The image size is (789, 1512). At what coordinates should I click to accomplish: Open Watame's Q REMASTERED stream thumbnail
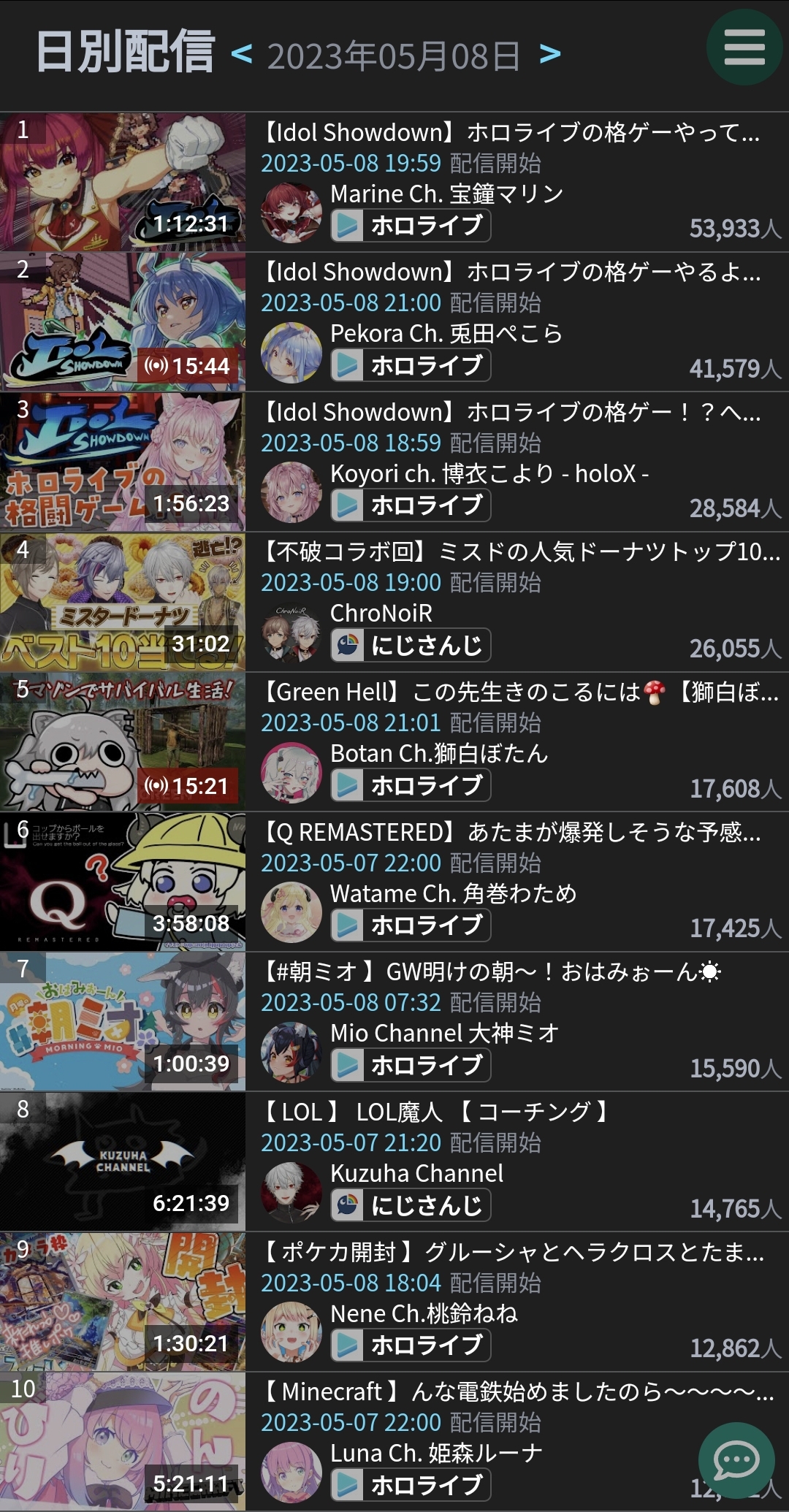123,882
